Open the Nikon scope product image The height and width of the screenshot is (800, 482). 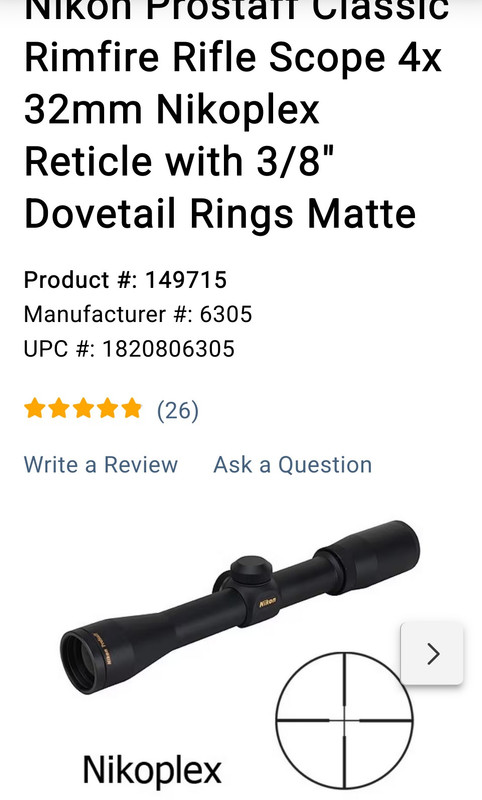click(241, 653)
